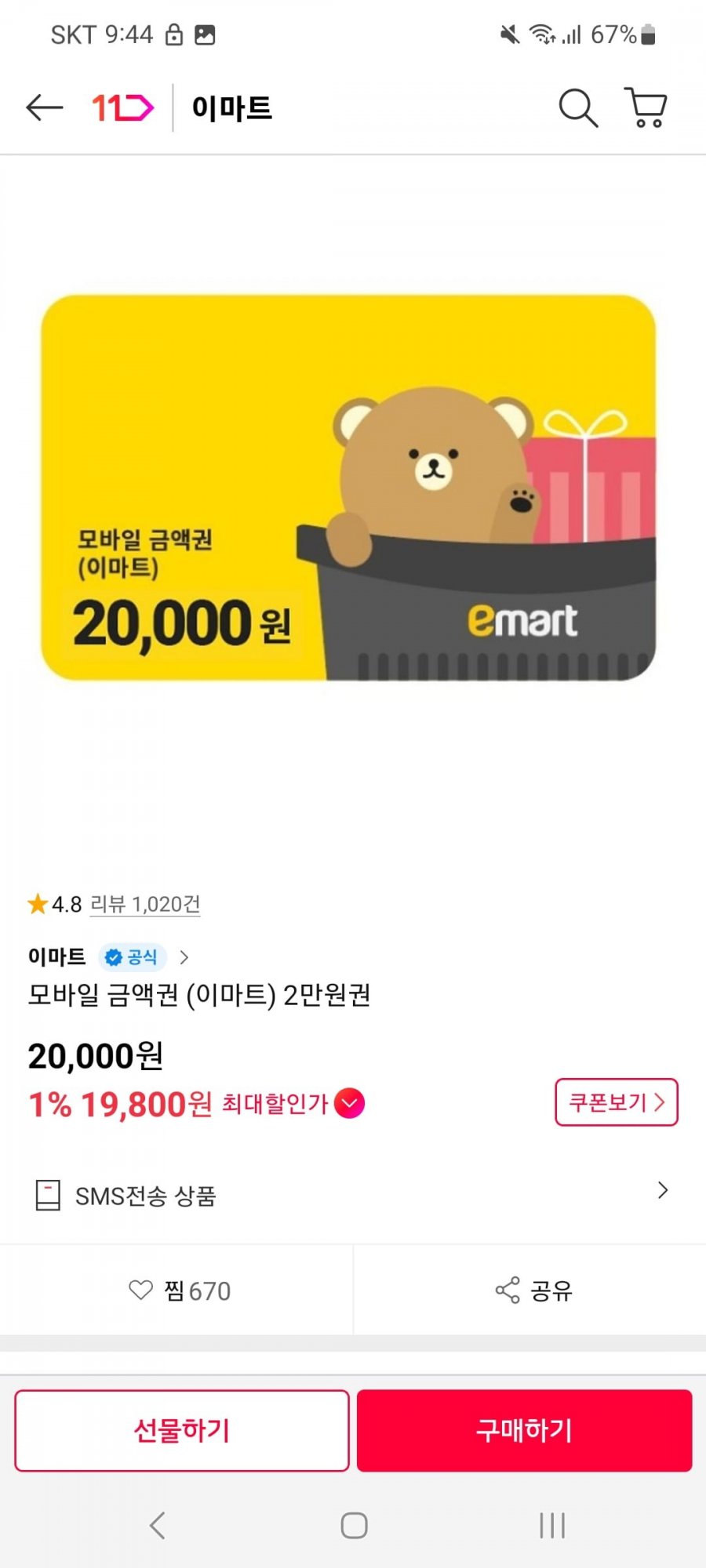The image size is (706, 1568).
Task: Add to wishlist with 찜 heart
Action: 179,1290
